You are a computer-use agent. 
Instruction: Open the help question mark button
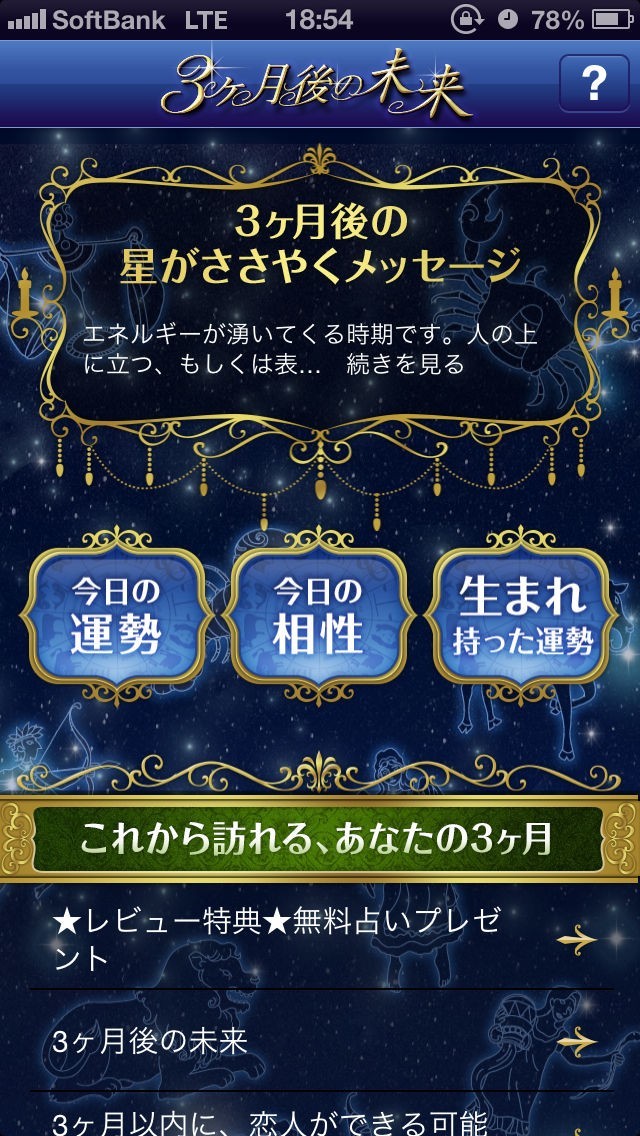594,83
